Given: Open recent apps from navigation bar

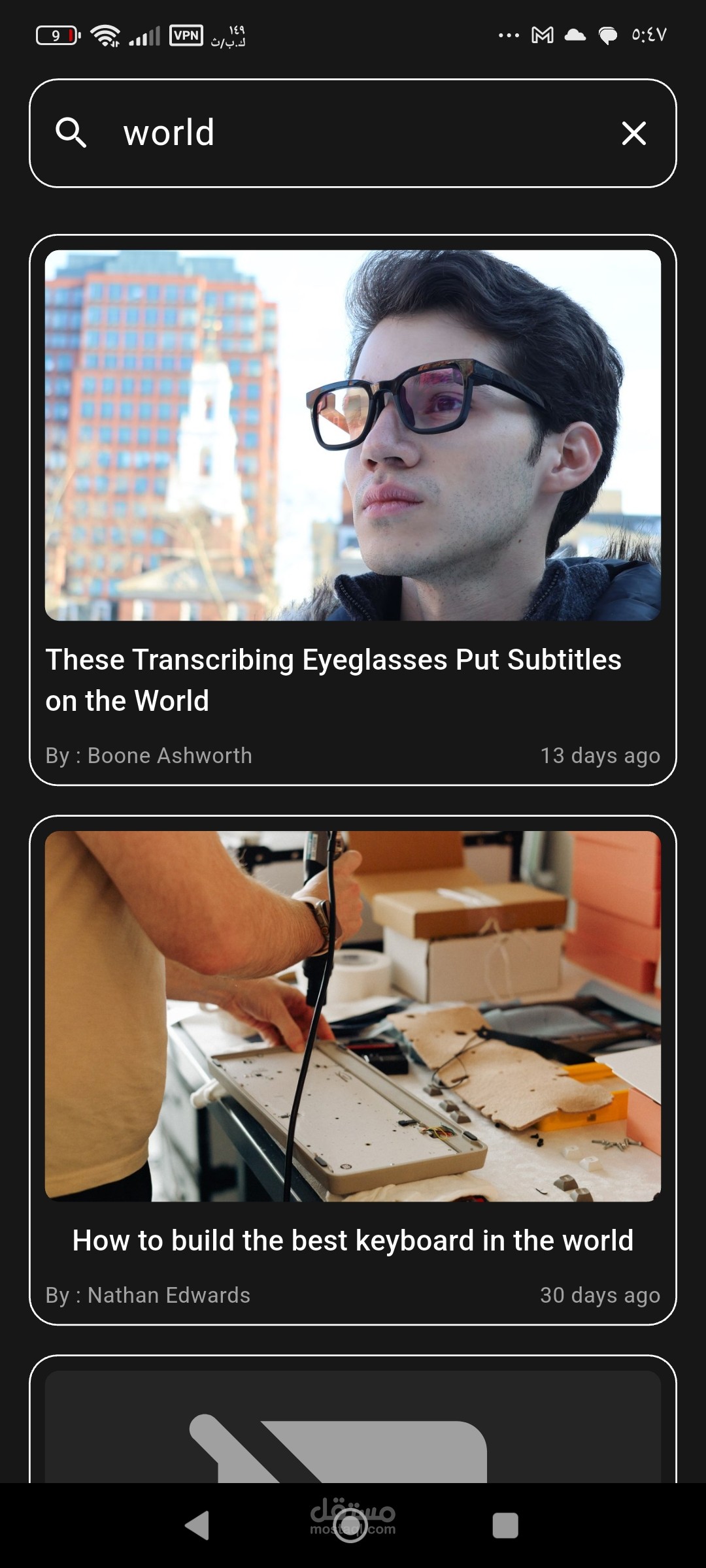Looking at the screenshot, I should click(505, 1526).
